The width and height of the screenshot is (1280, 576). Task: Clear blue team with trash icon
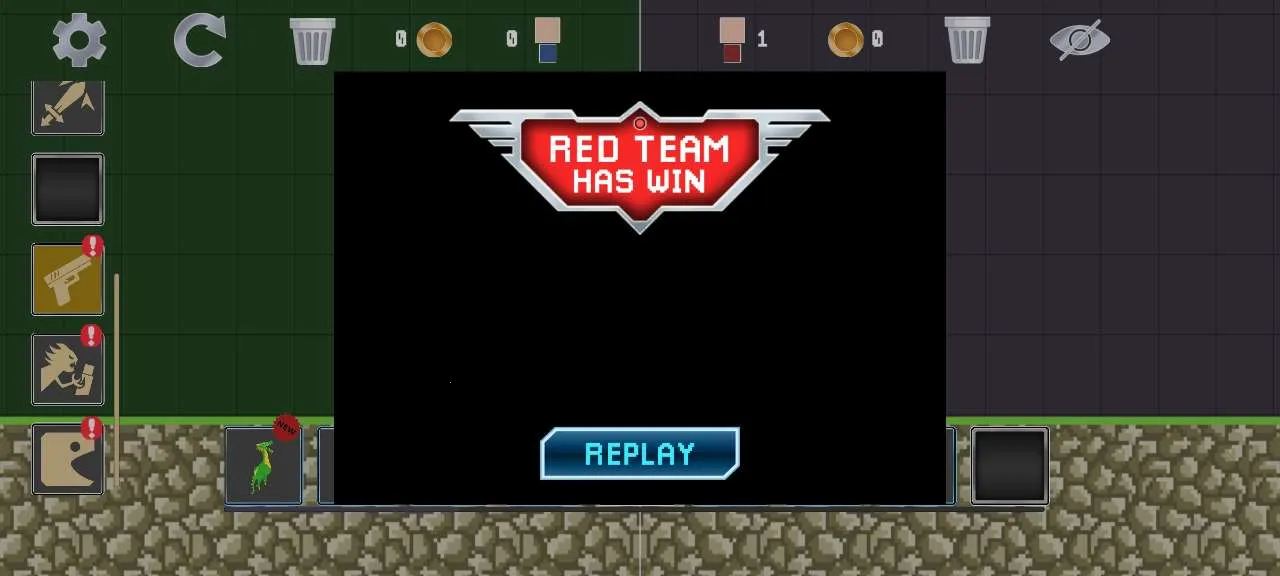pyautogui.click(x=313, y=41)
